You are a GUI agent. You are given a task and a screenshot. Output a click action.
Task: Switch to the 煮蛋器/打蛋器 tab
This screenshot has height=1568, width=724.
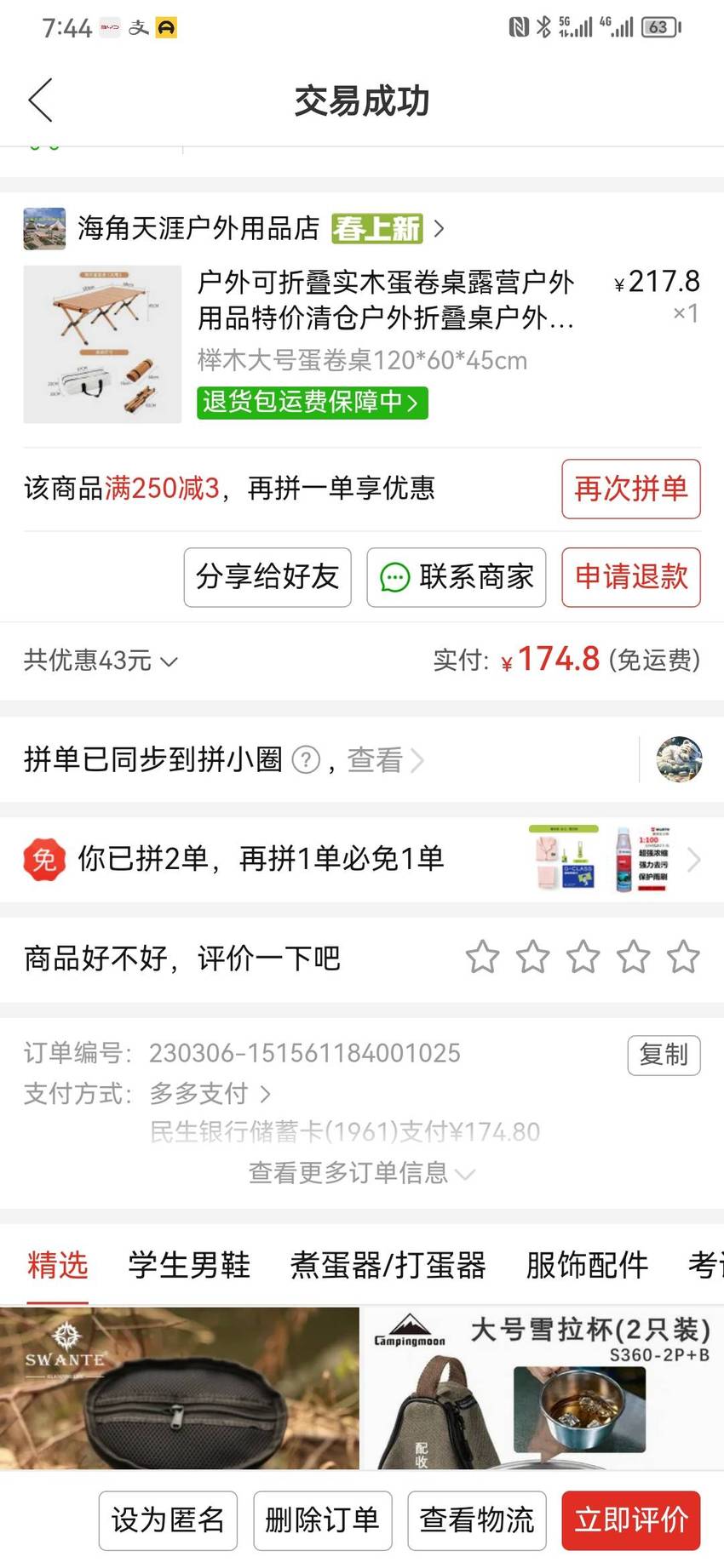tap(388, 1265)
